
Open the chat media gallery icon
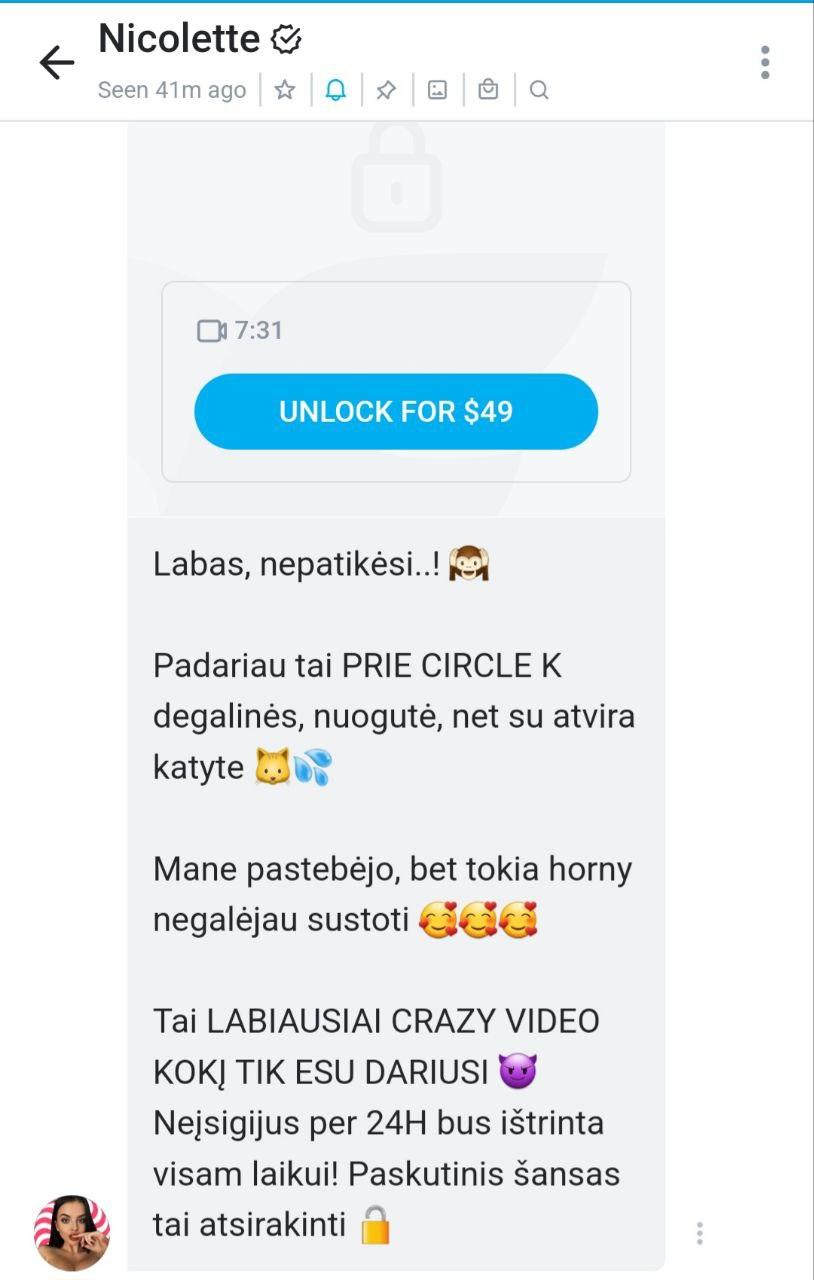437,90
